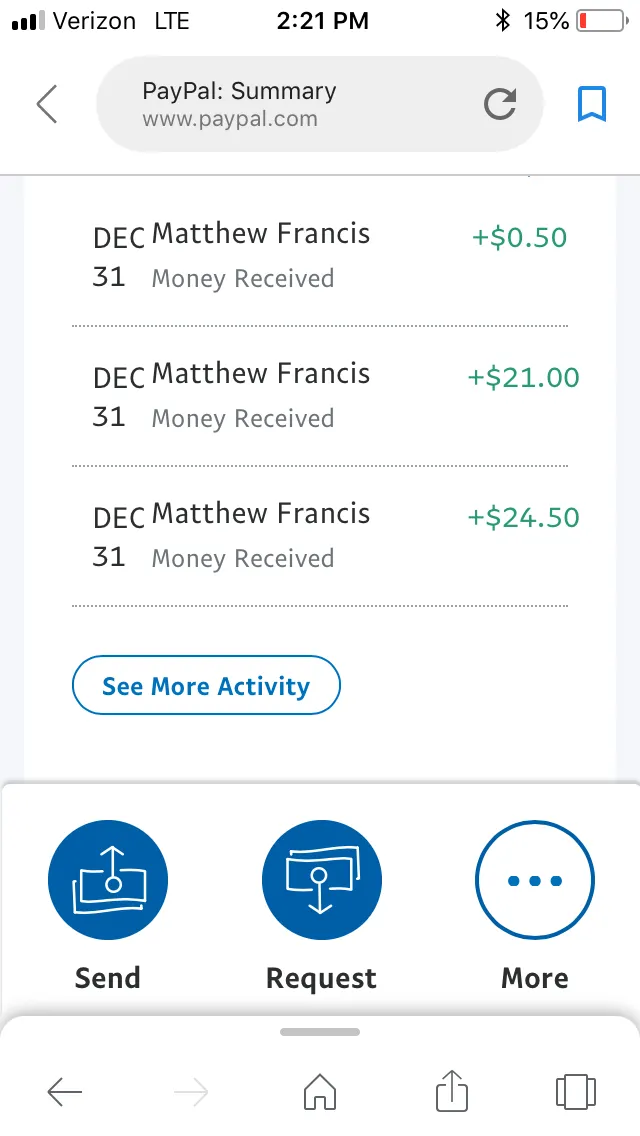640x1136 pixels.
Task: Send money with the Send button
Action: click(108, 882)
